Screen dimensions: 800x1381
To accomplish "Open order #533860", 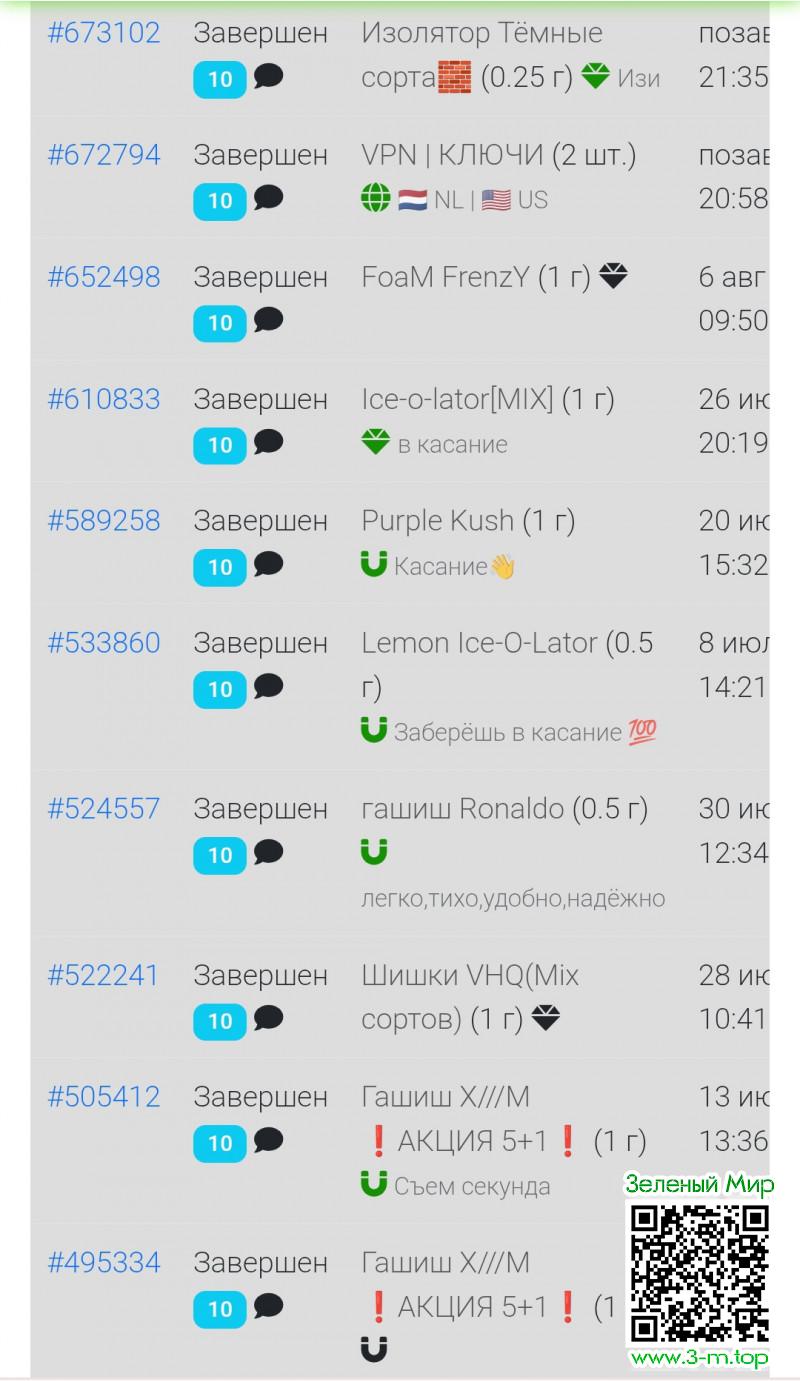I will [x=104, y=643].
